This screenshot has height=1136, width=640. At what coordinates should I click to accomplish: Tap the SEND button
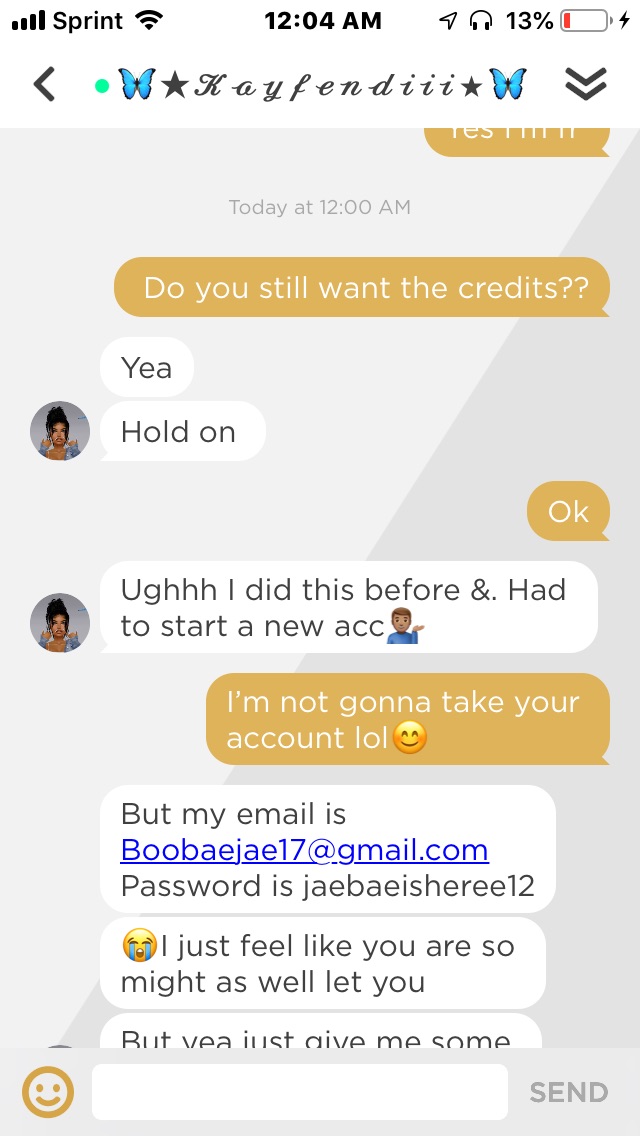point(569,1092)
